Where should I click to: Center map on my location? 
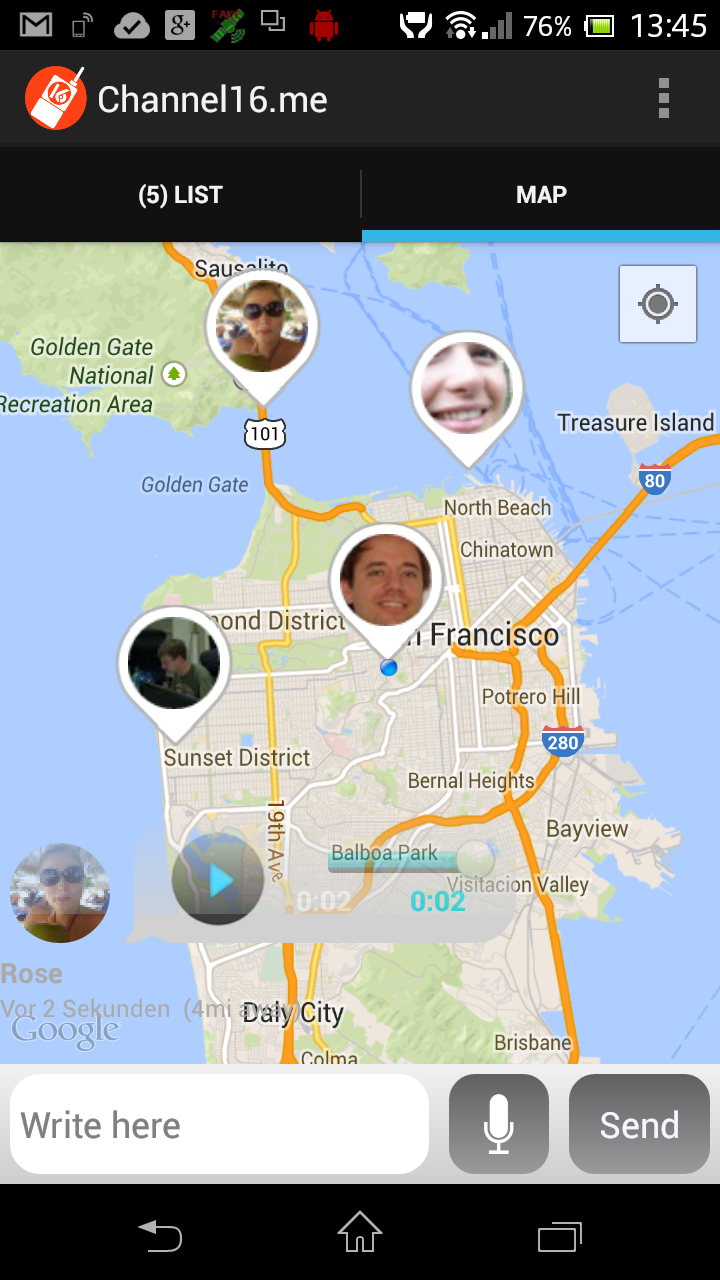point(657,304)
